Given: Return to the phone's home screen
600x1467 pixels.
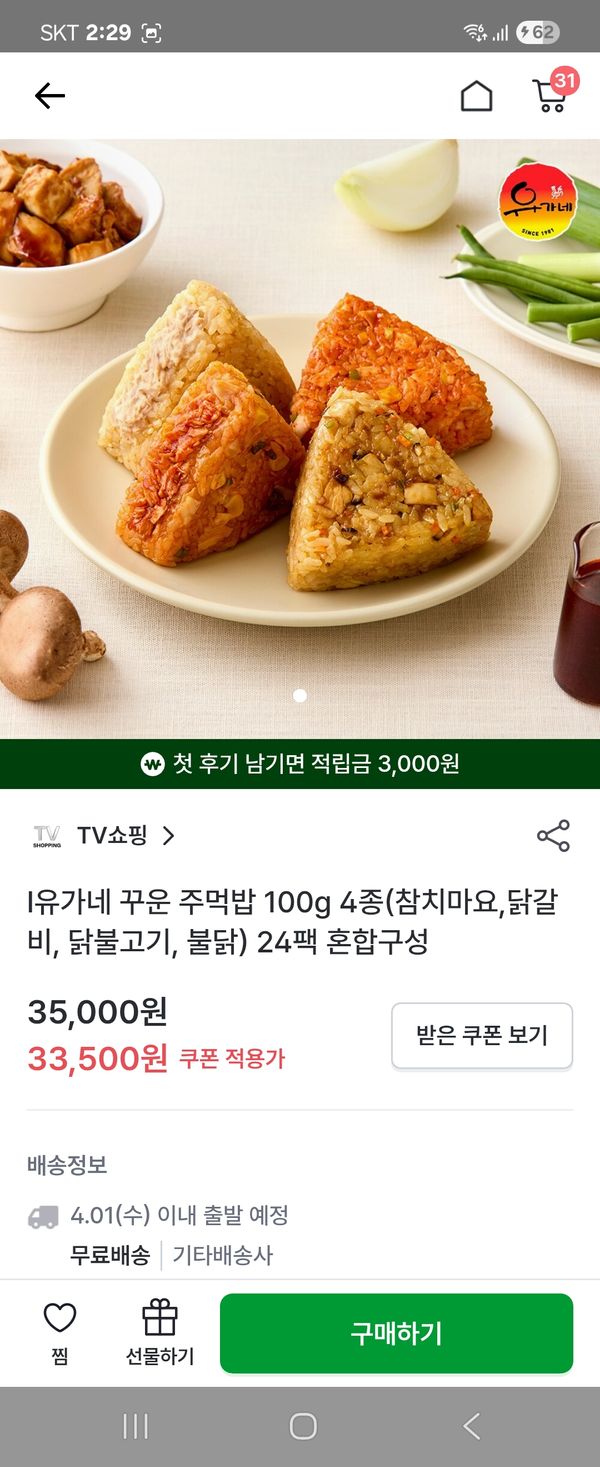Looking at the screenshot, I should click(302, 1427).
